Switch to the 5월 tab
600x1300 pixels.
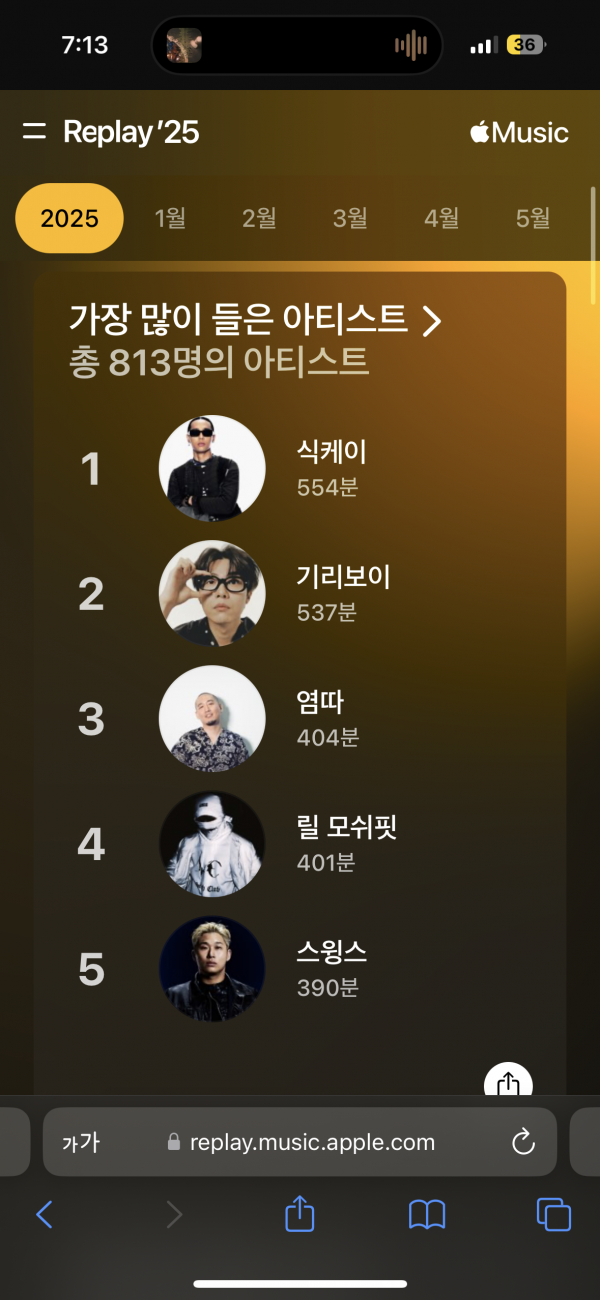point(533,218)
